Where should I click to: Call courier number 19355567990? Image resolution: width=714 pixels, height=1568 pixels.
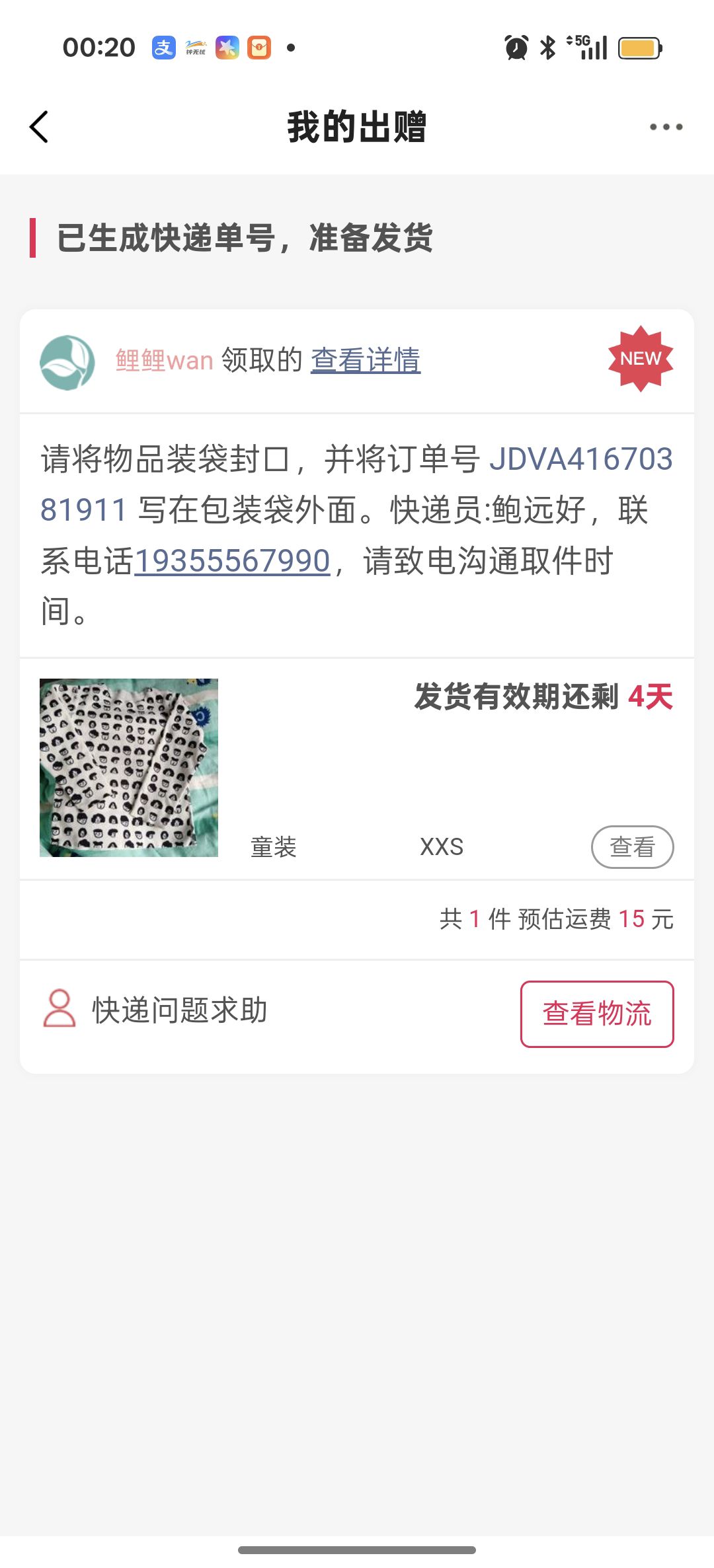coord(232,561)
